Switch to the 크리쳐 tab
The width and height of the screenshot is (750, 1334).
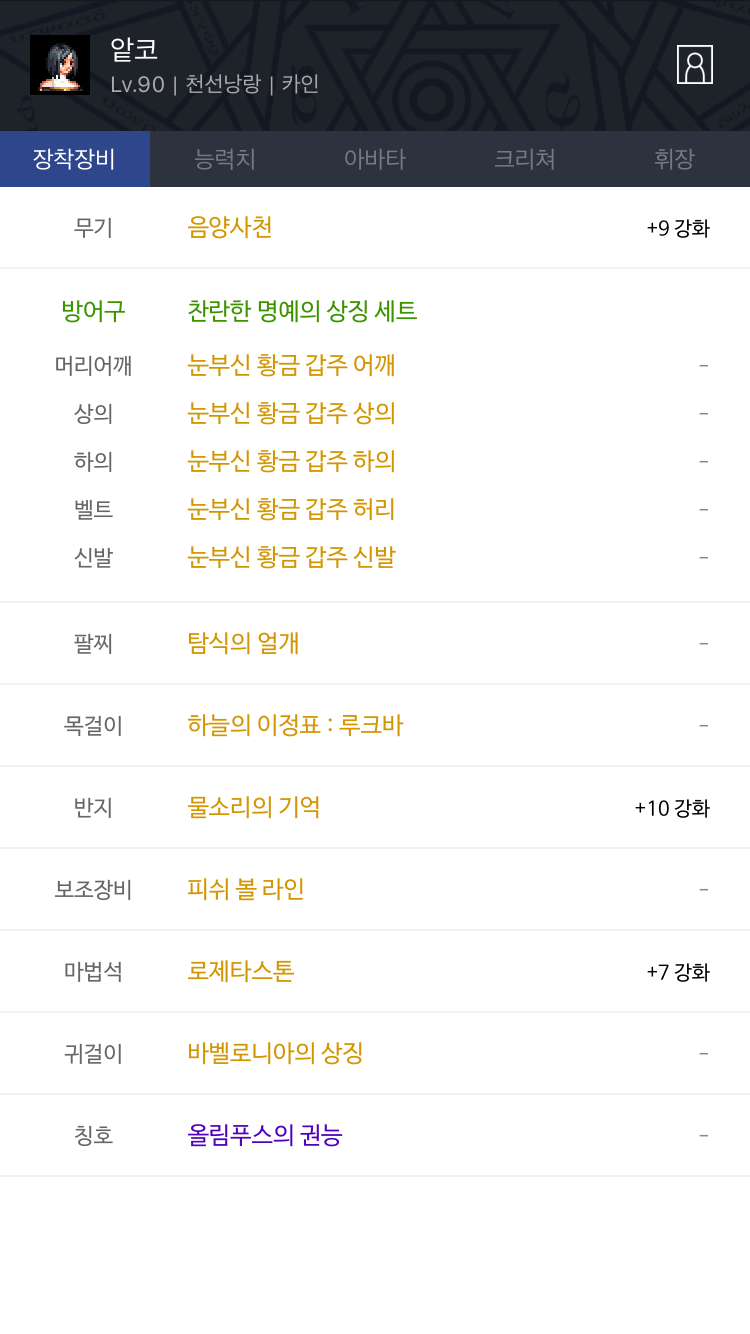[525, 159]
